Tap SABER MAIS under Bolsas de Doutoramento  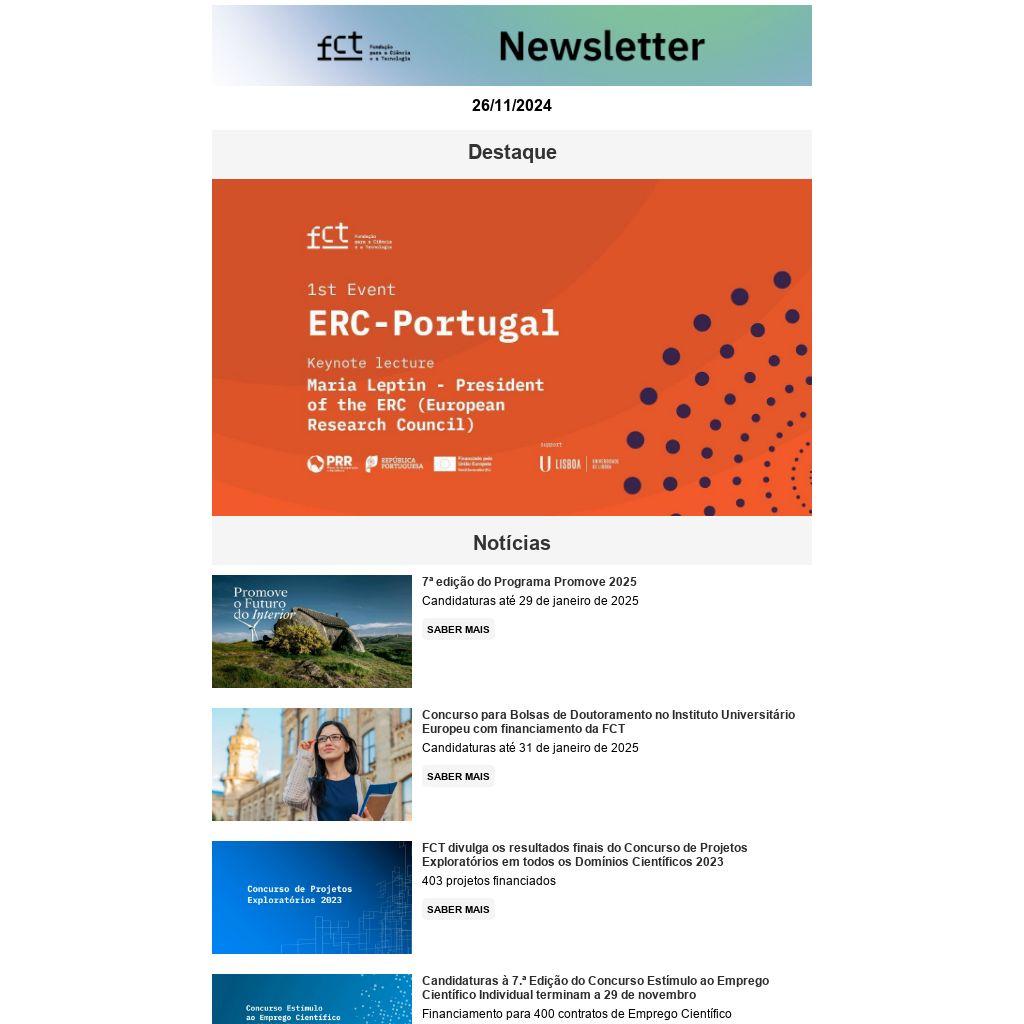pos(458,776)
